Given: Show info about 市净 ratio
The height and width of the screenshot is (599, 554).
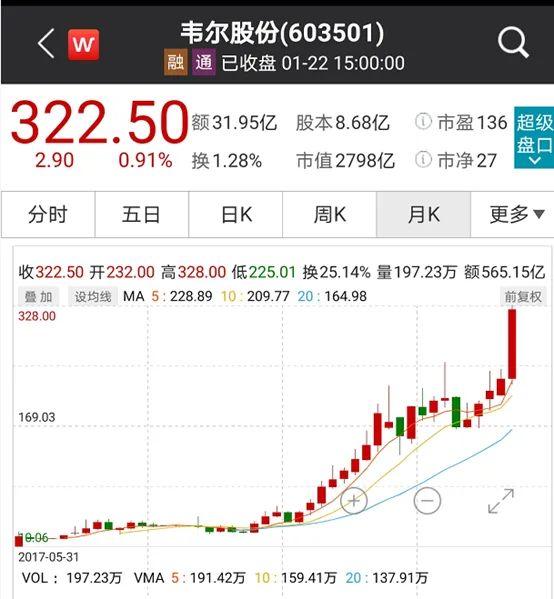Looking at the screenshot, I should point(423,159).
